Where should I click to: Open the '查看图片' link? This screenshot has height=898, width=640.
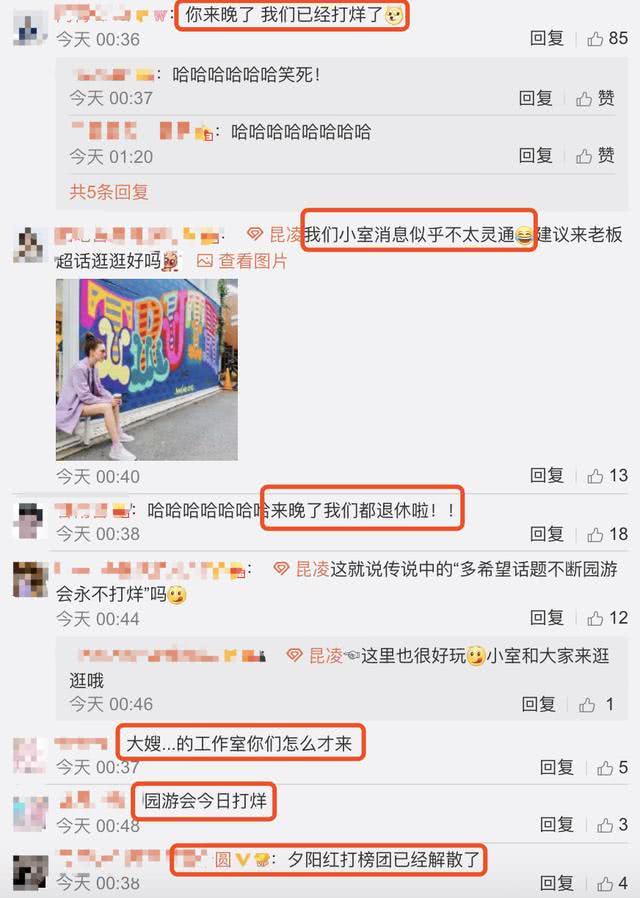[242, 261]
